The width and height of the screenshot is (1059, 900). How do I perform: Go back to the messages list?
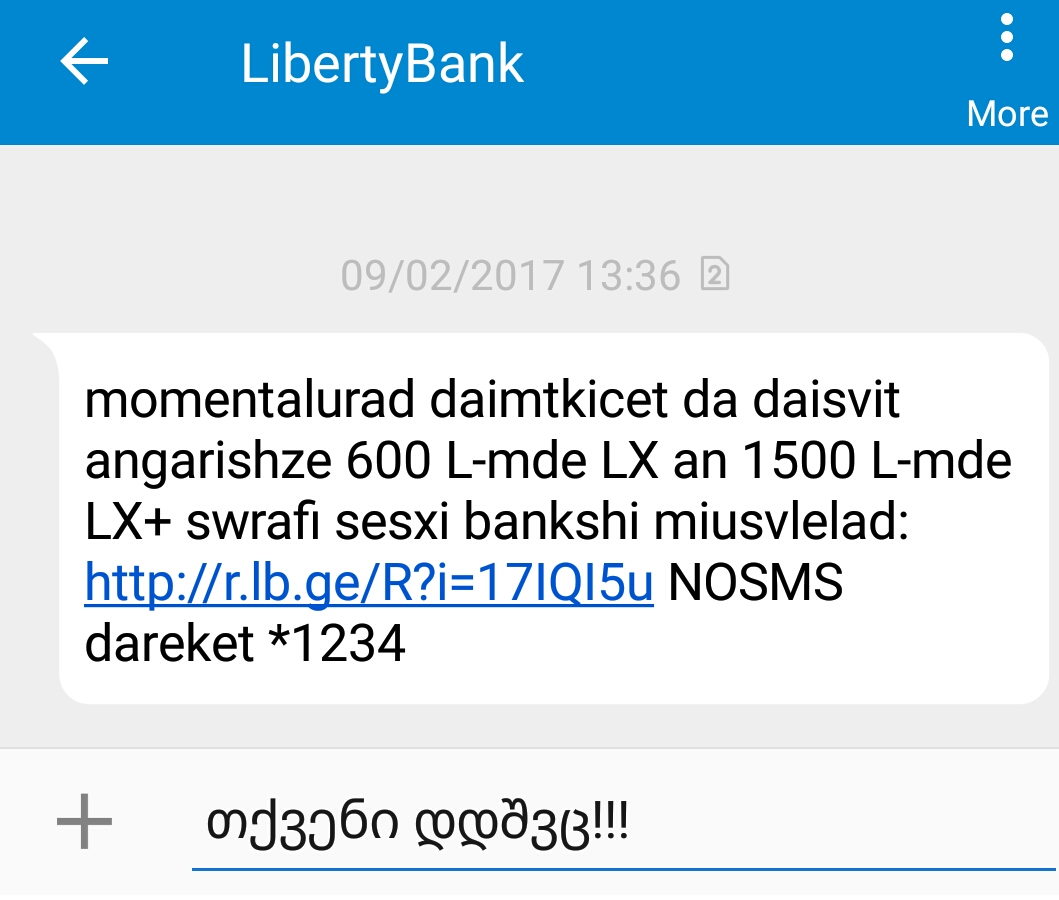click(84, 63)
